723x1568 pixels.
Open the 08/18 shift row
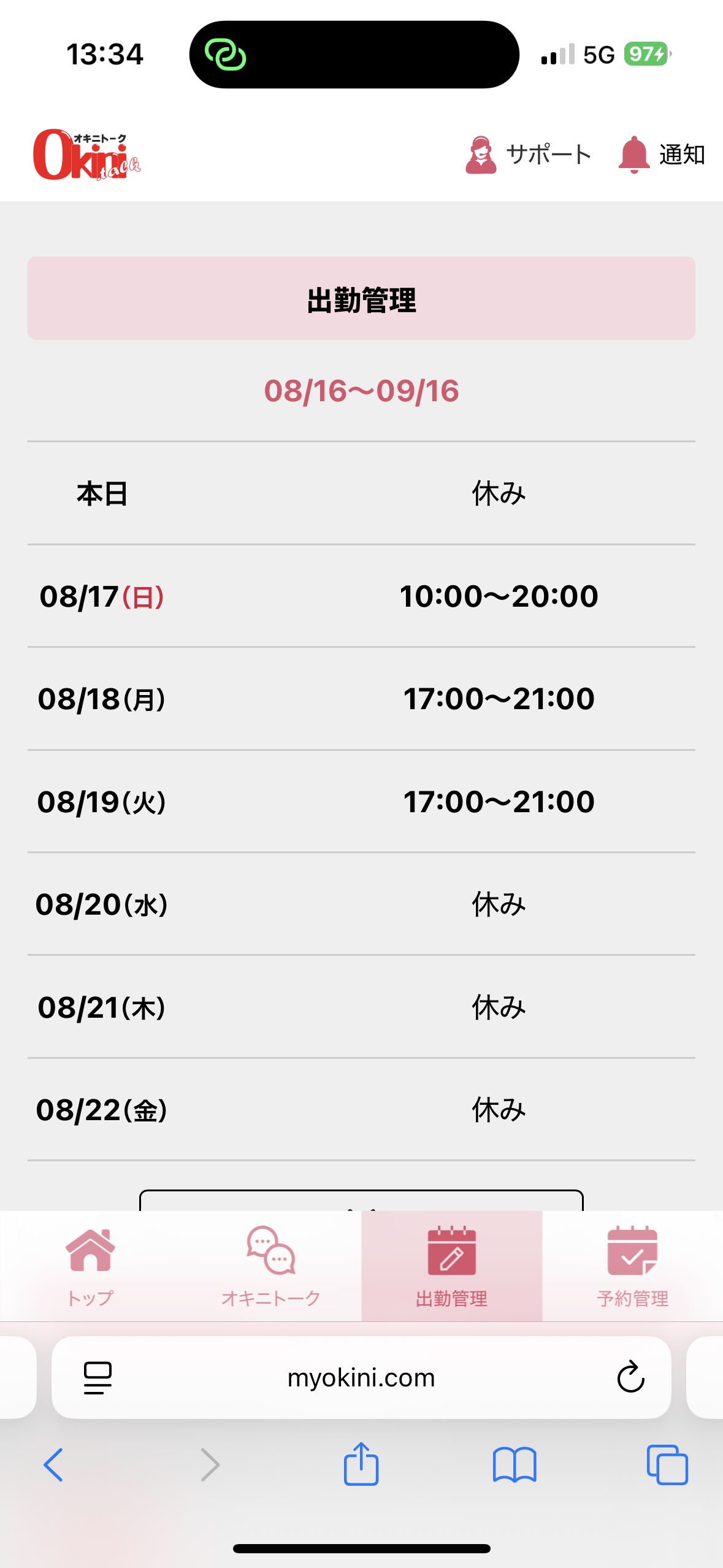pyautogui.click(x=361, y=699)
